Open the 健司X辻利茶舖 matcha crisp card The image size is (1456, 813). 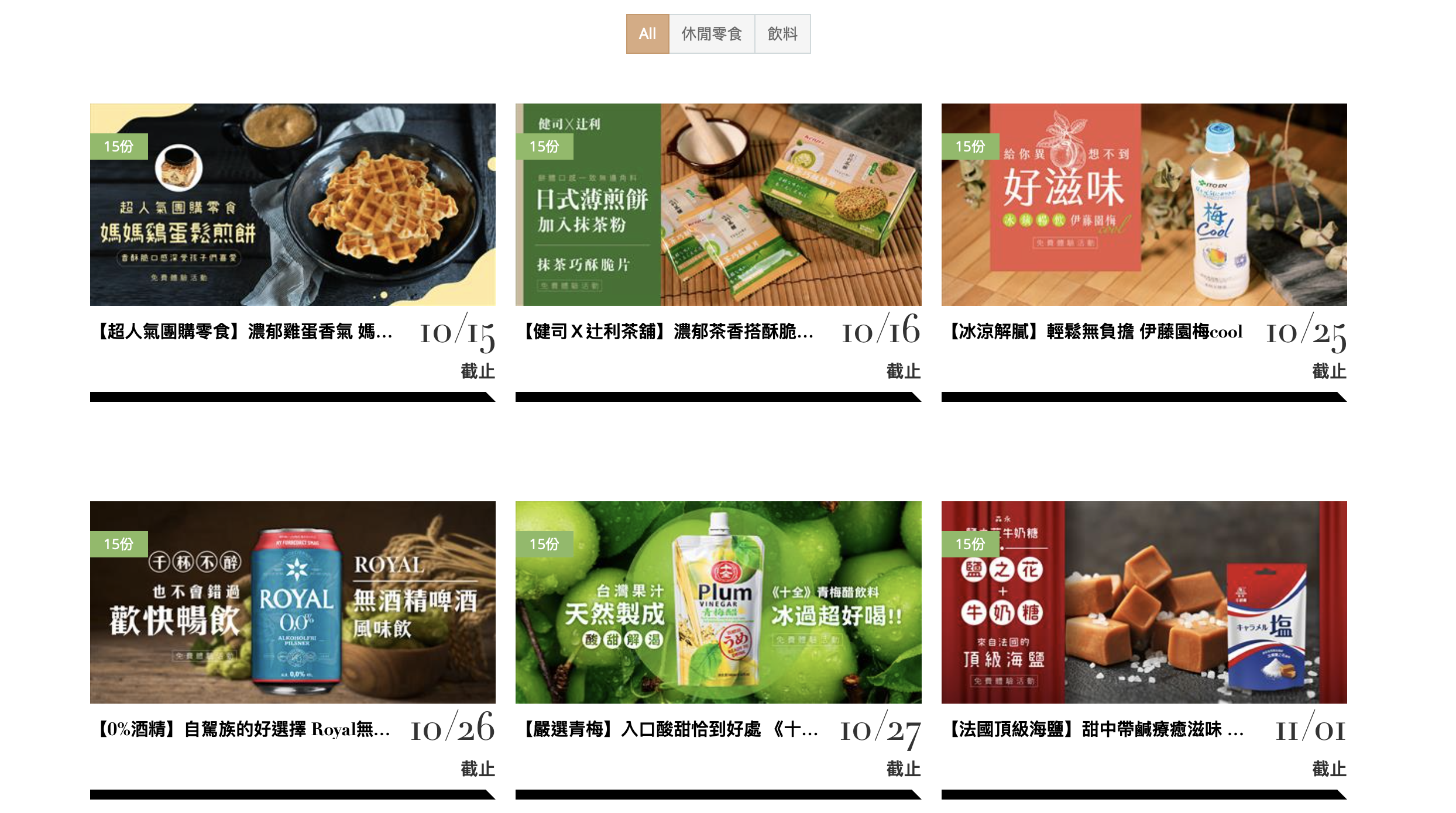click(718, 205)
